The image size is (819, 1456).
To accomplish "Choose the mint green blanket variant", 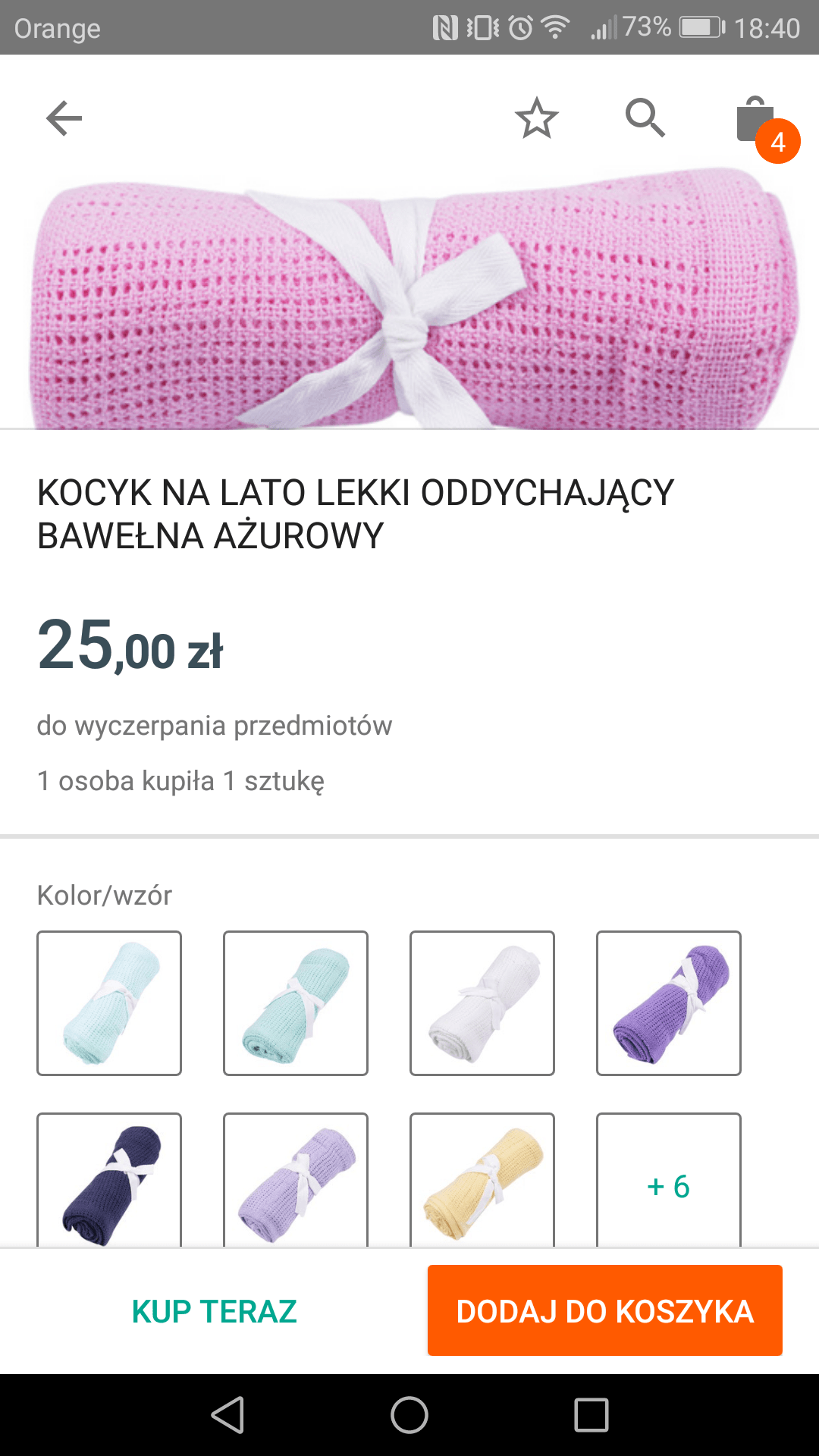I will coord(296,1003).
